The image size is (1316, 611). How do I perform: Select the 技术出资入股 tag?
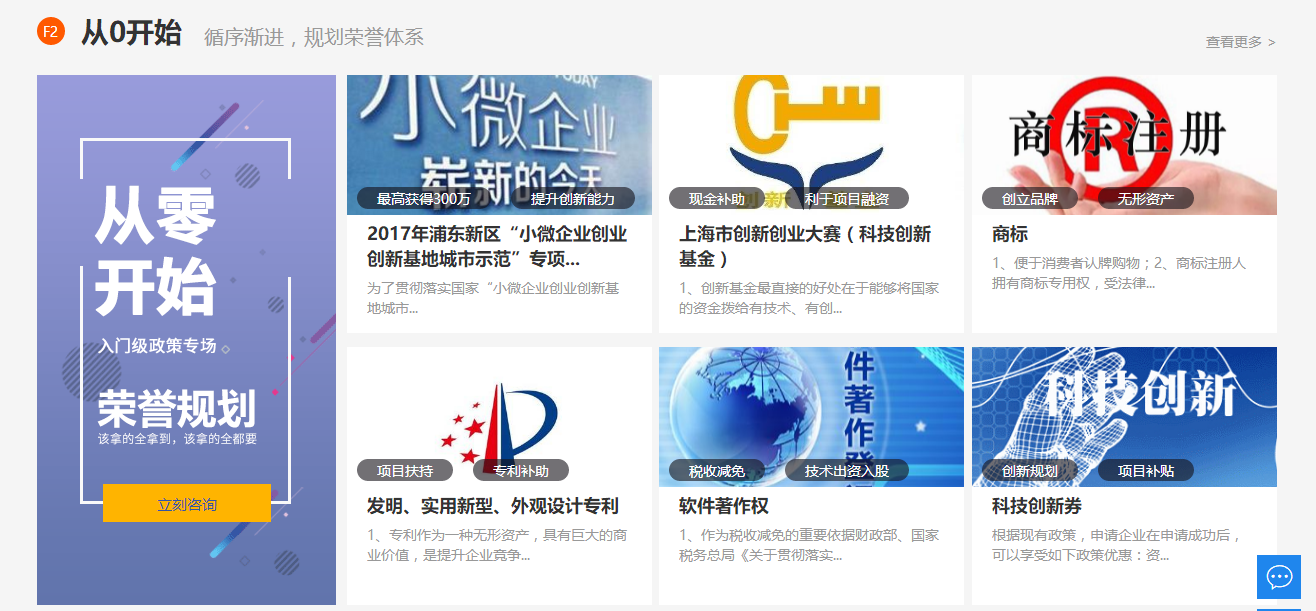point(846,471)
